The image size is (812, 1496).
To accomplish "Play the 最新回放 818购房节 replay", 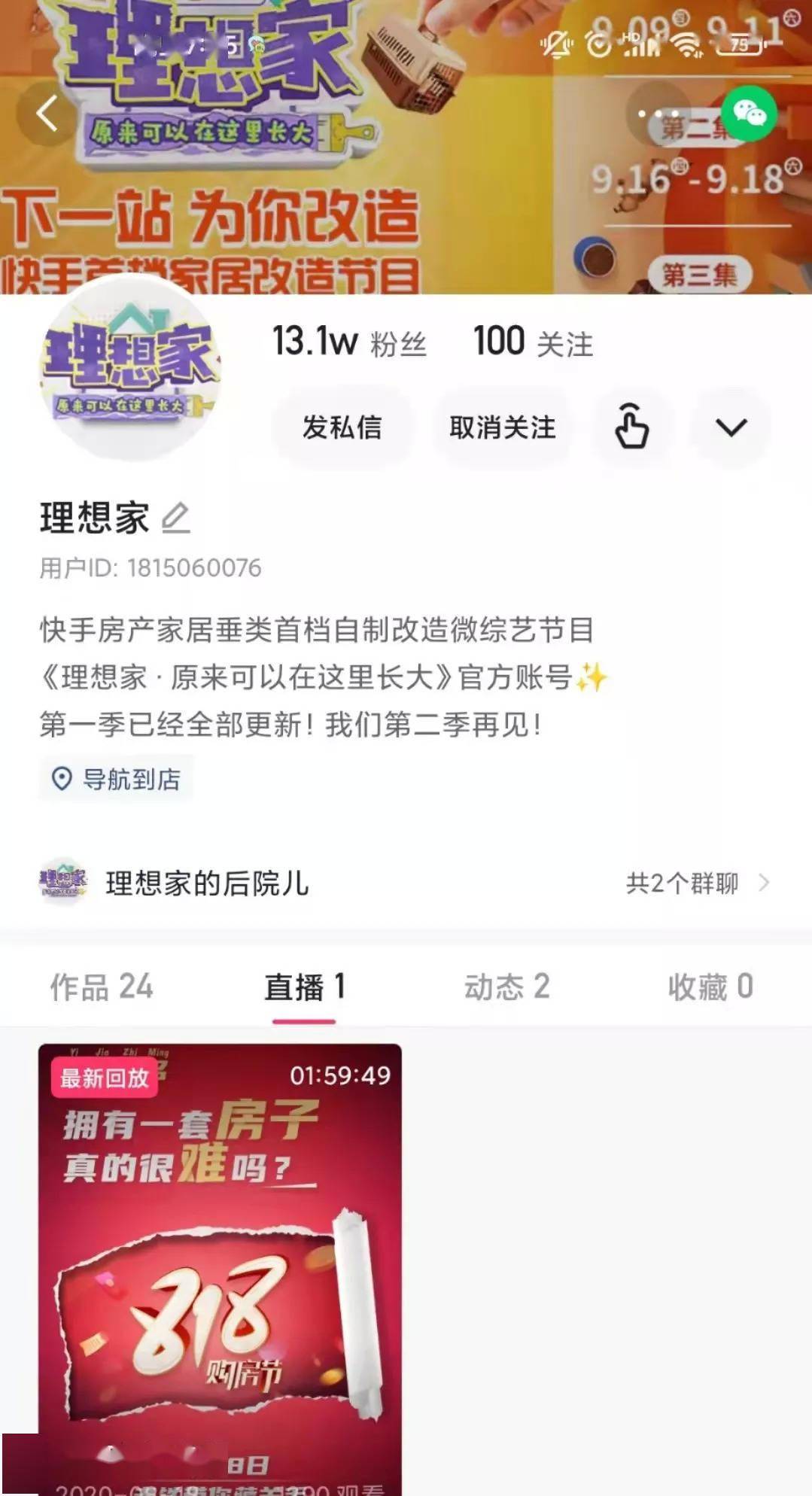I will (220, 1269).
